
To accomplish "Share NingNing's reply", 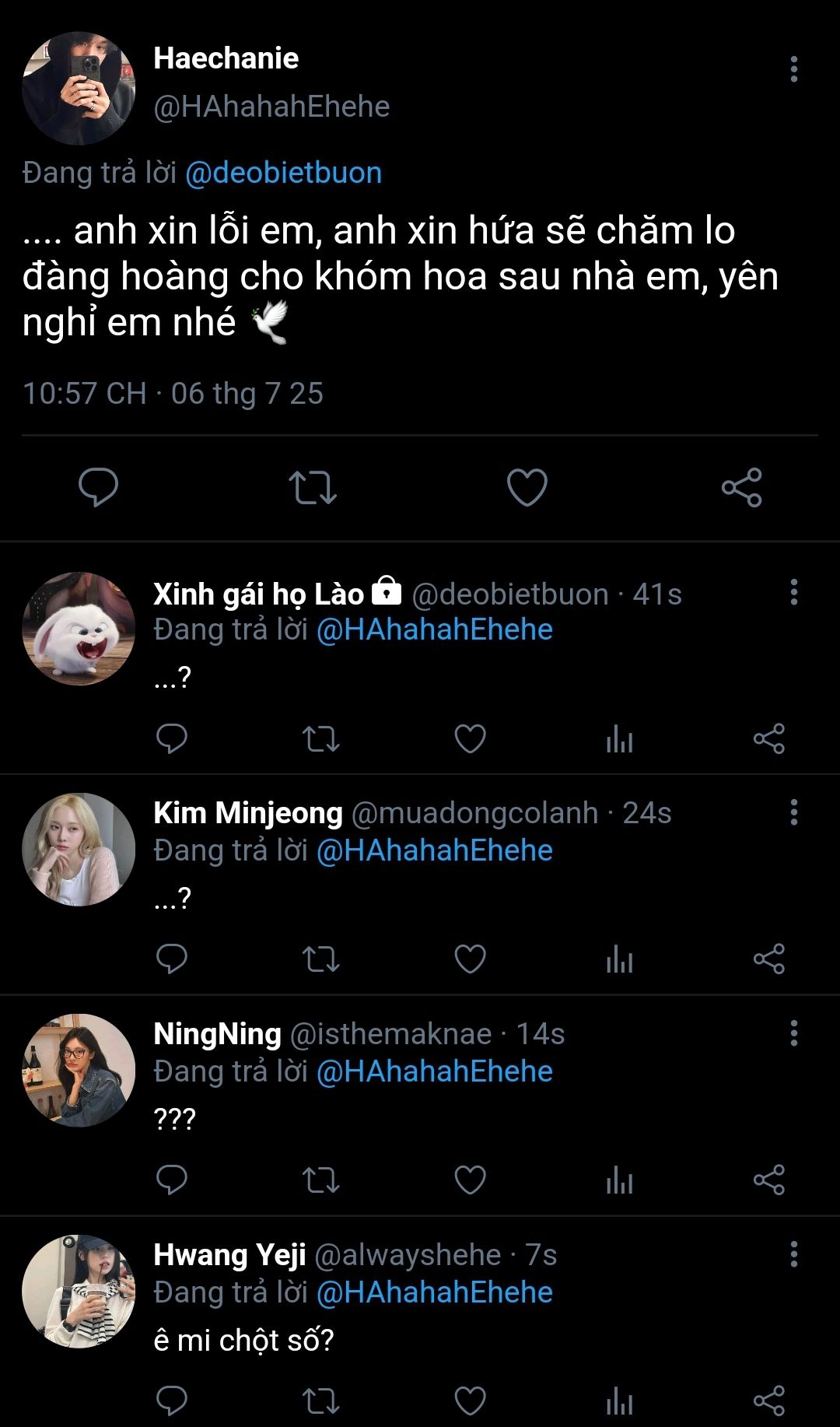I will pyautogui.click(x=768, y=1180).
